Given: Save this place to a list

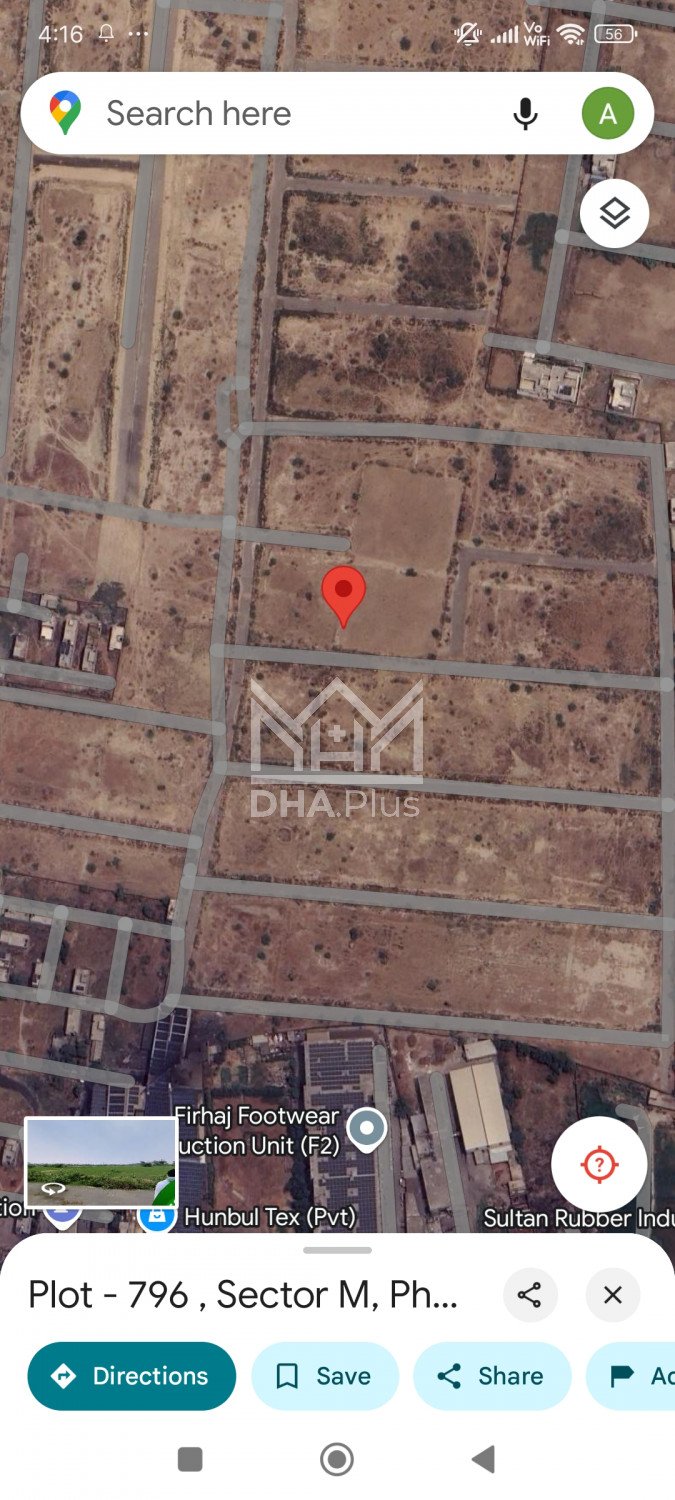Looking at the screenshot, I should coord(325,1376).
